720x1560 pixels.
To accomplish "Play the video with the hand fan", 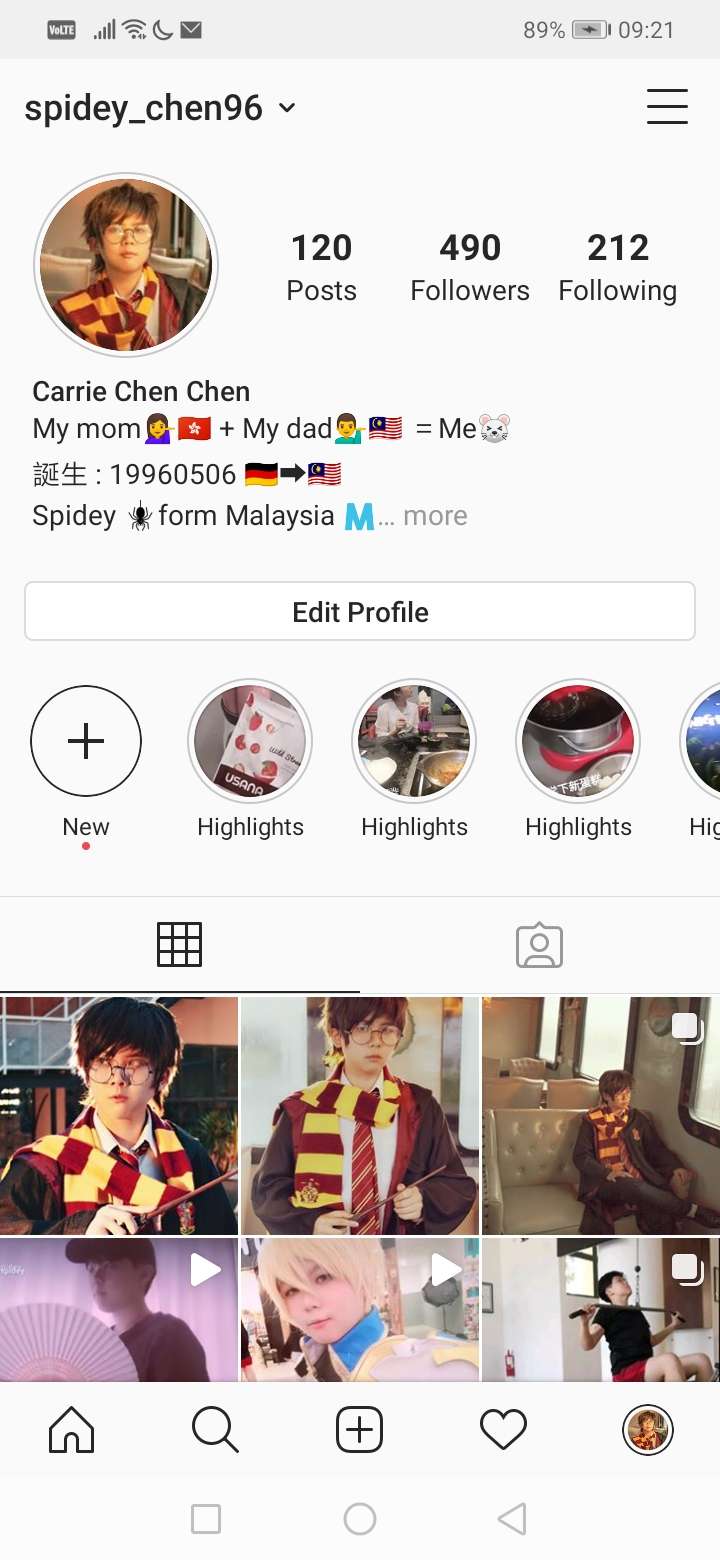I will pyautogui.click(x=119, y=1310).
